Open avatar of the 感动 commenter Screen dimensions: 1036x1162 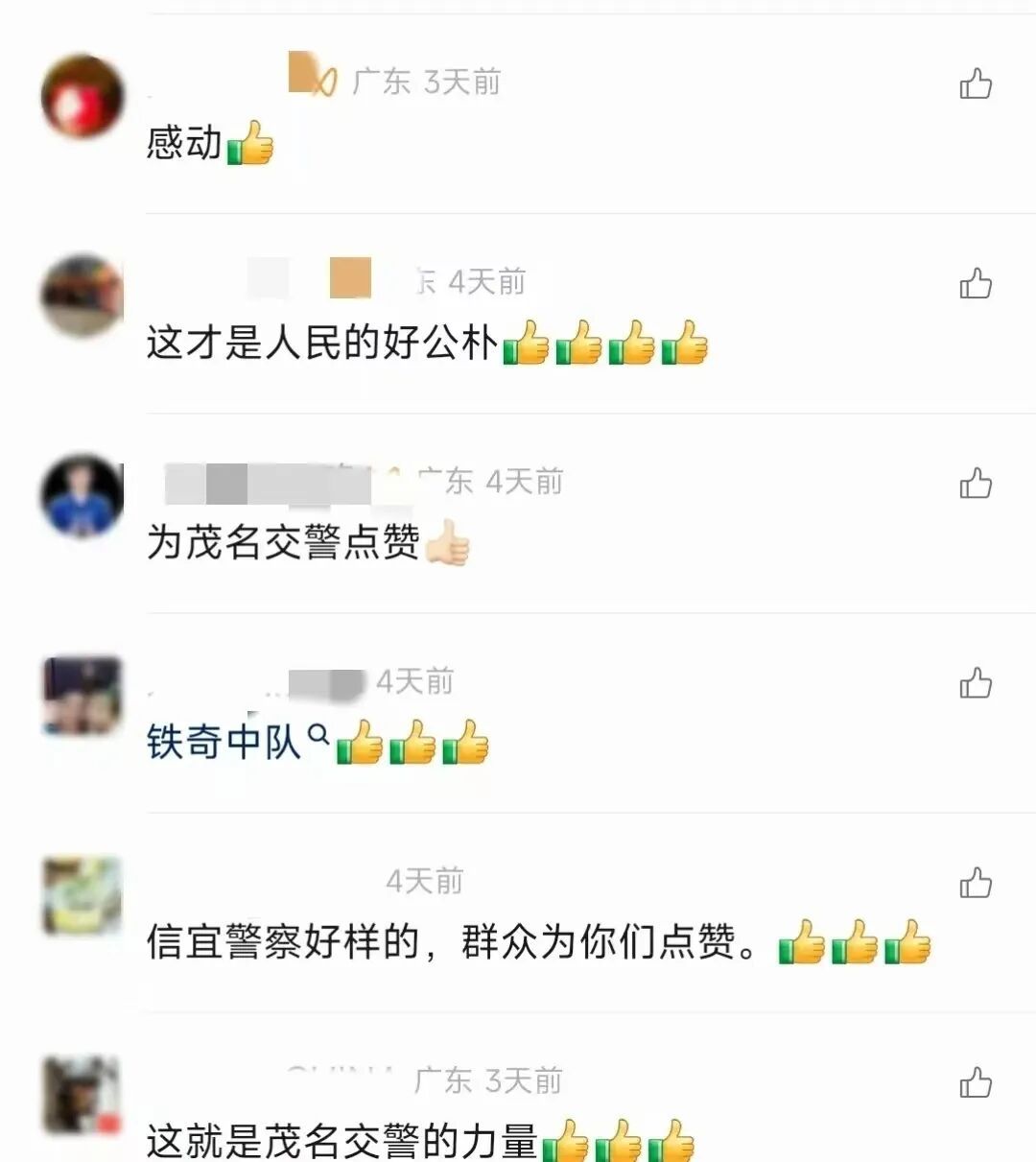click(83, 97)
